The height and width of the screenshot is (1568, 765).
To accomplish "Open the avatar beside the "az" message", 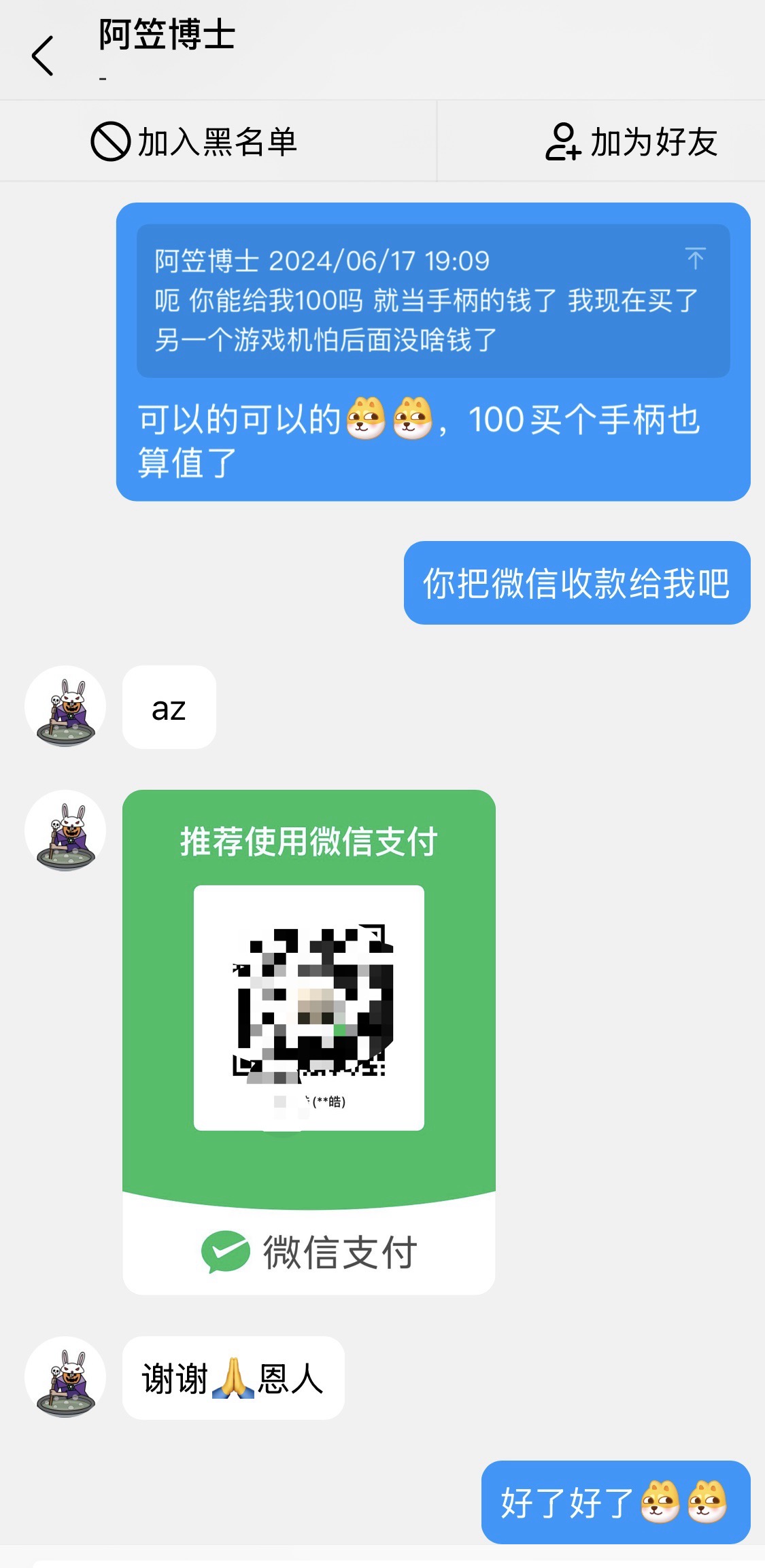I will tap(65, 707).
